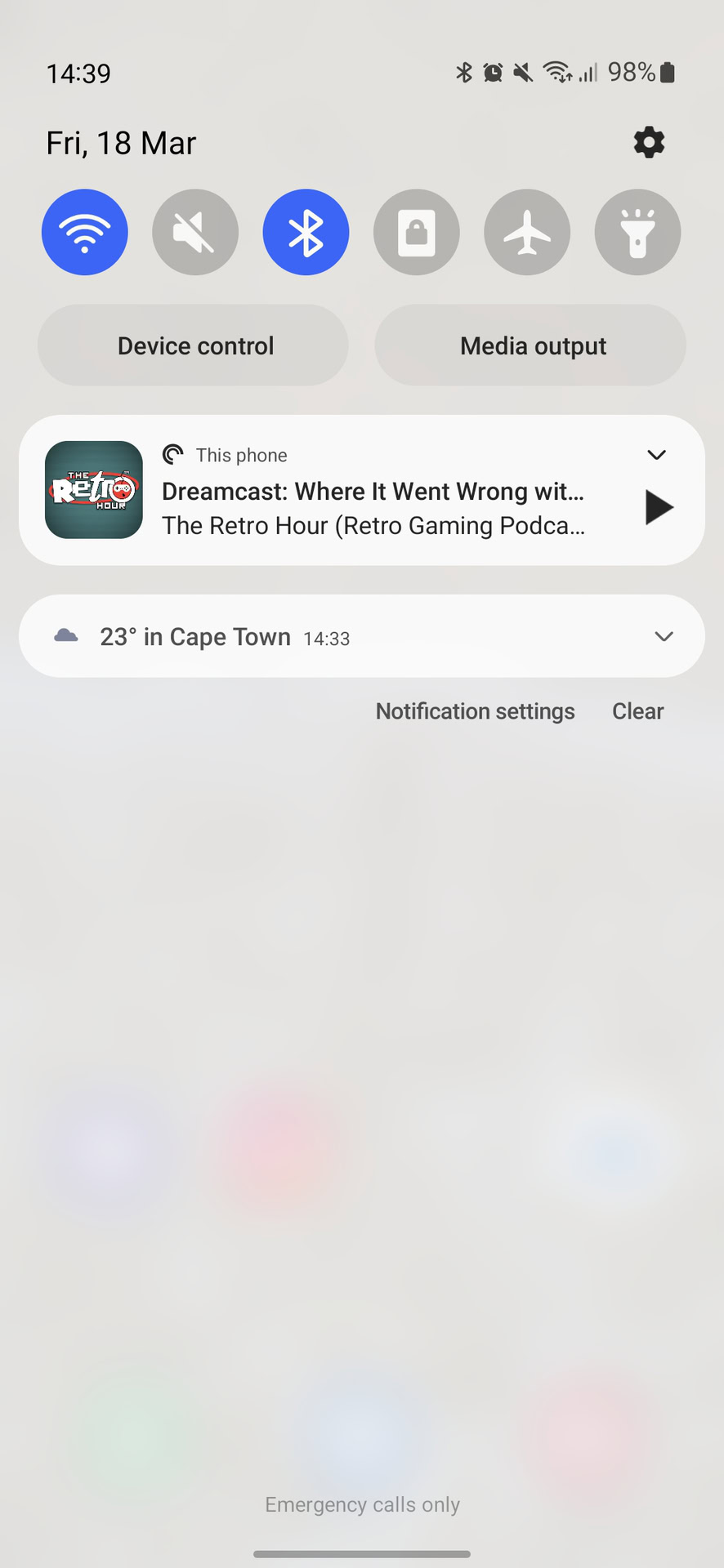Screen dimensions: 724x1568
Task: Open settings via the gear icon
Action: 649,143
